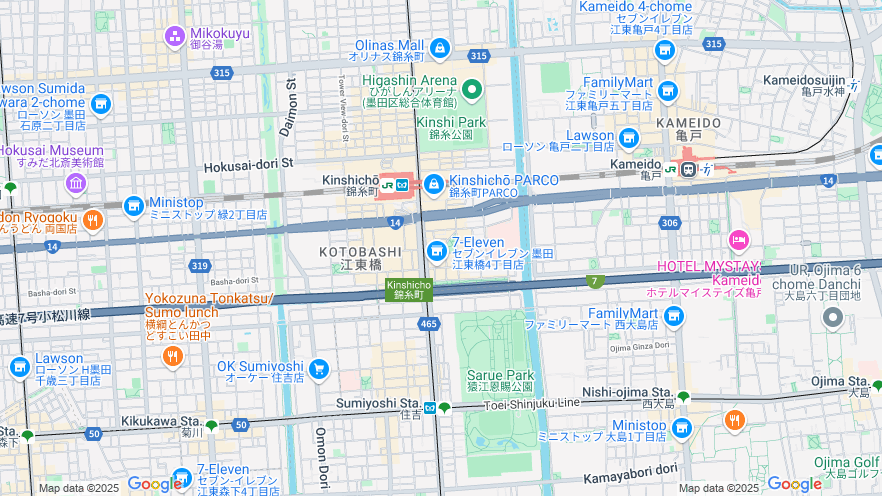Open the HOTEL MYSTAYS Kameido pin
Viewport: 882px width, 496px height.
coord(739,239)
